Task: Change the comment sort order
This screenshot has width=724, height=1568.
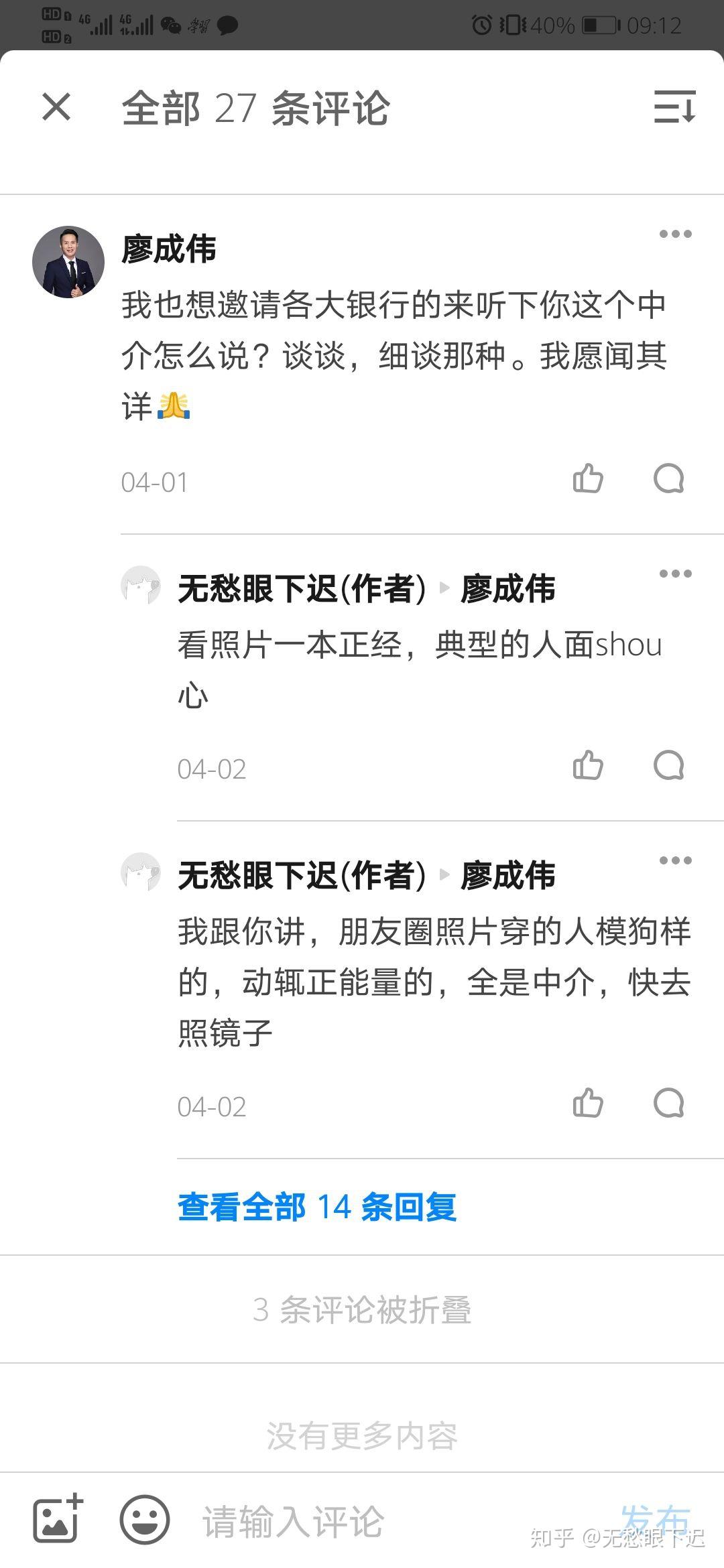Action: point(674,107)
